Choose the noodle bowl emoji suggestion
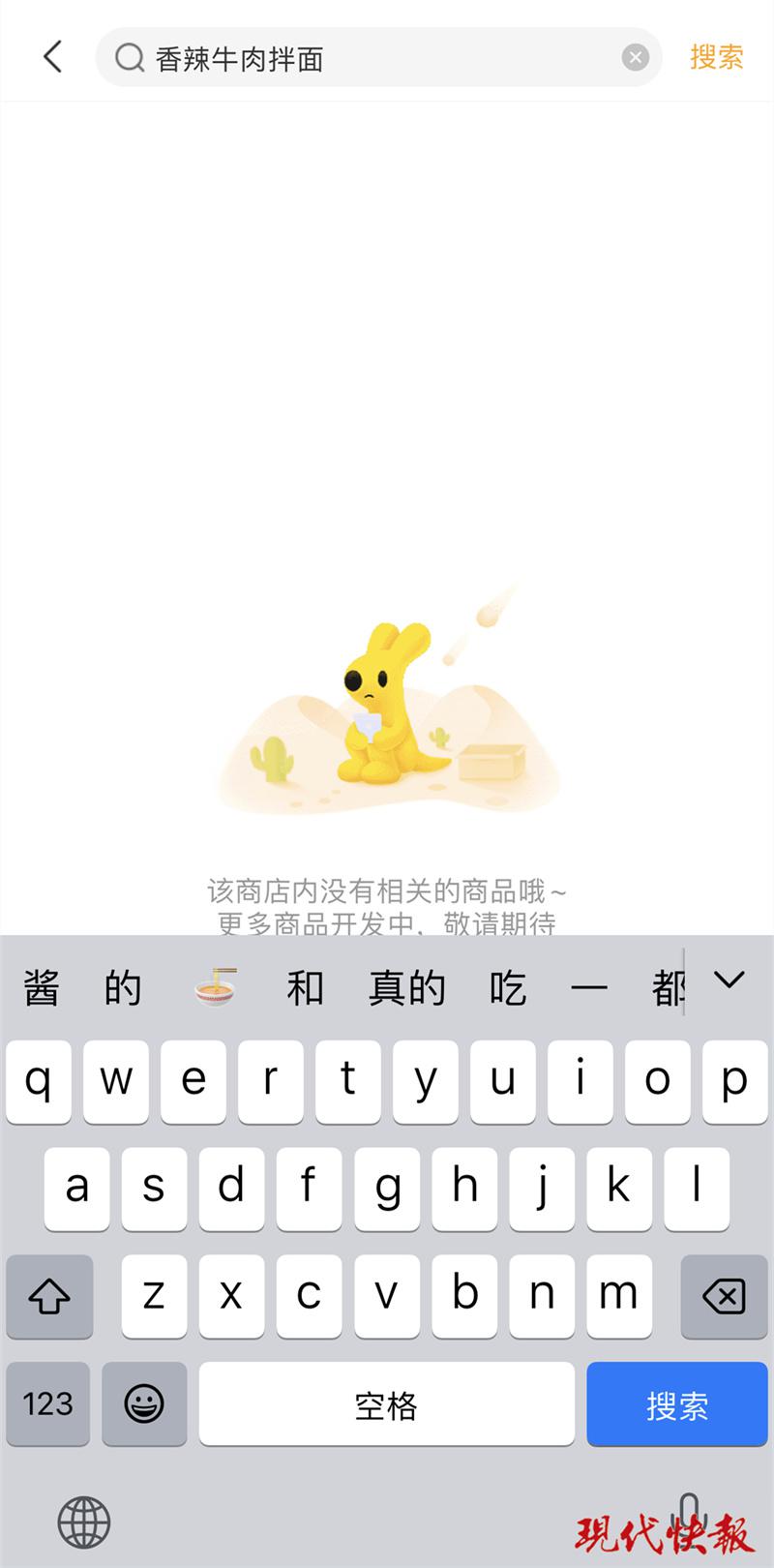This screenshot has height=1568, width=774. 215,987
